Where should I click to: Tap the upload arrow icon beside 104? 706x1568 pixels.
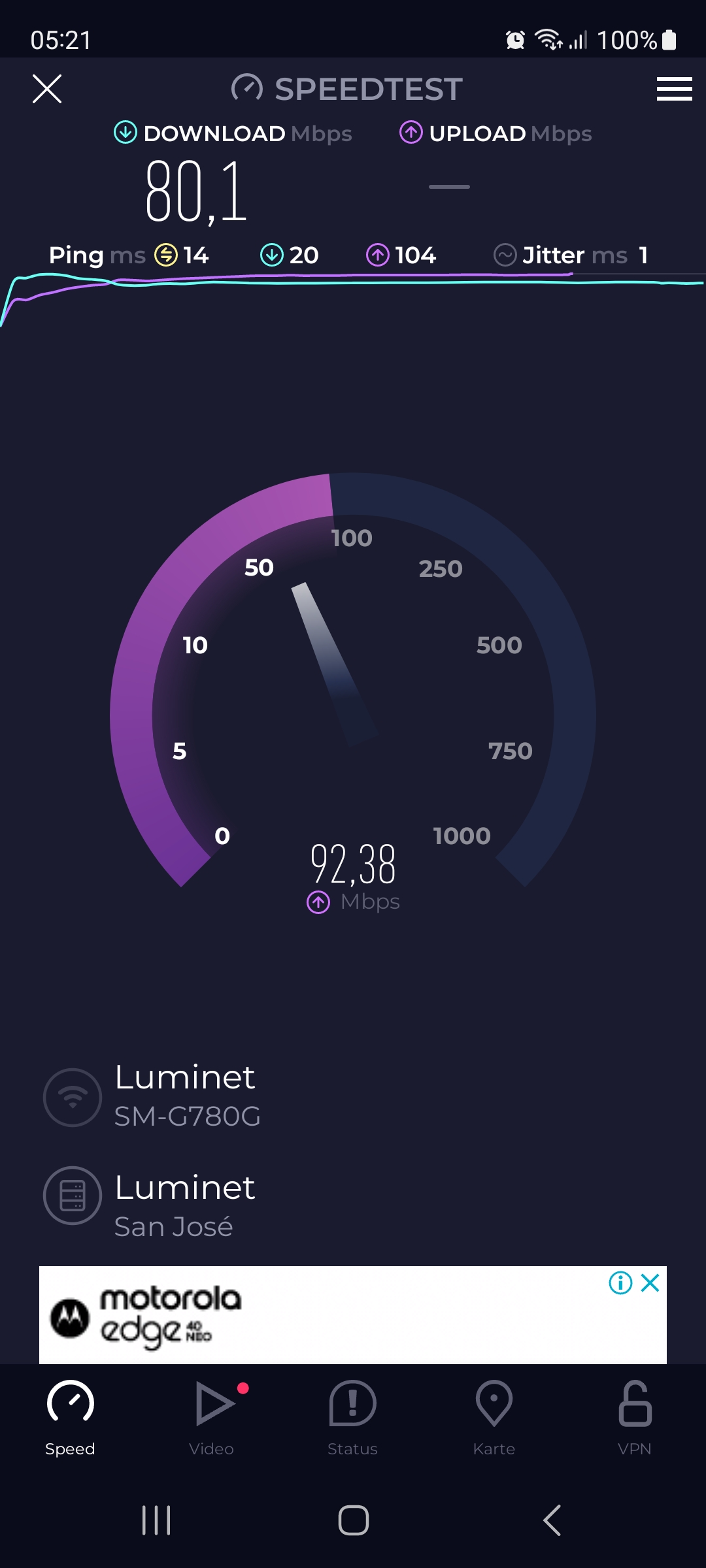(x=378, y=255)
